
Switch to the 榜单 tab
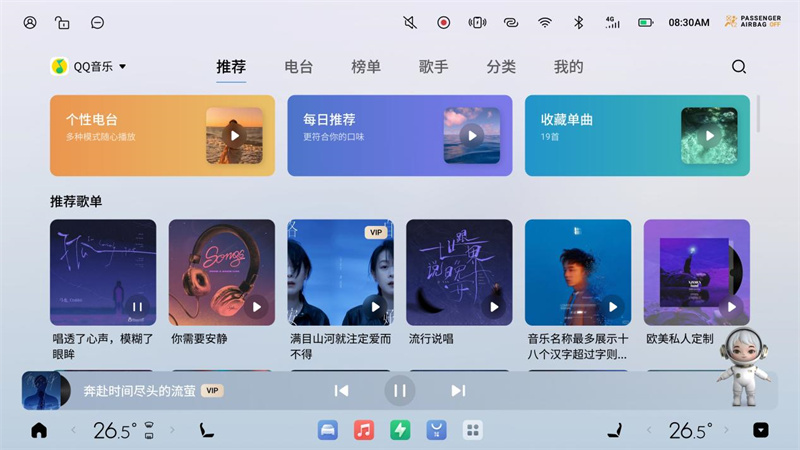tap(366, 67)
